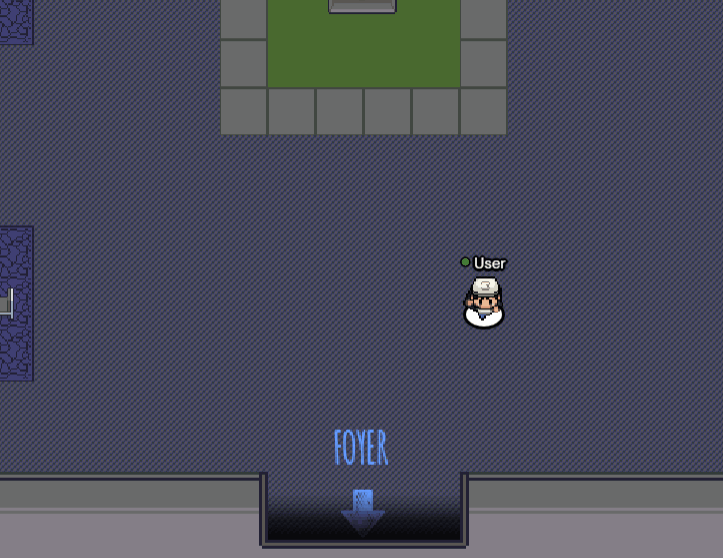The width and height of the screenshot is (723, 558).
Task: Select the User avatar character
Action: (x=484, y=303)
